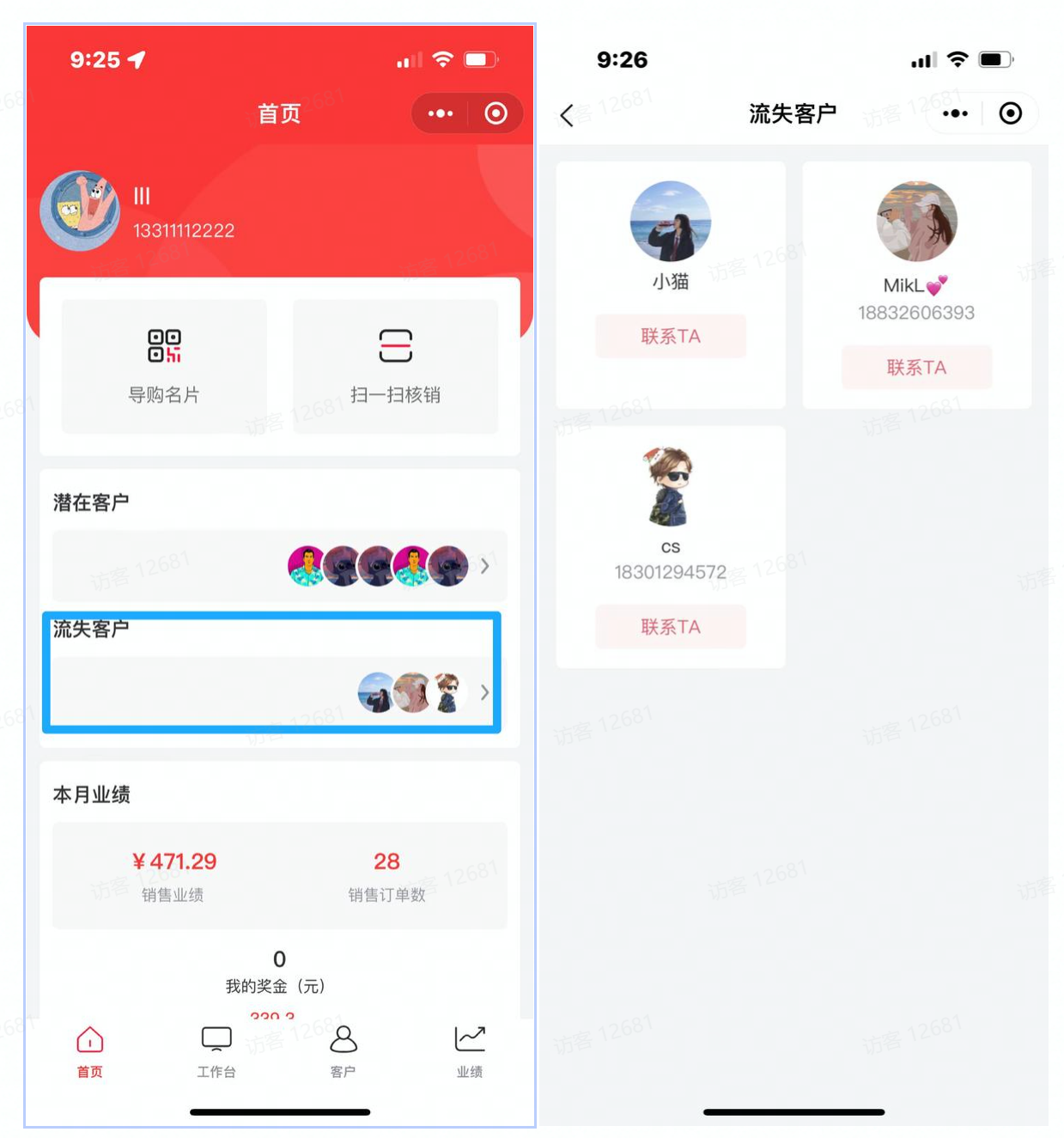Open the more menu on 首页 header
This screenshot has height=1138, width=1064.
441,113
